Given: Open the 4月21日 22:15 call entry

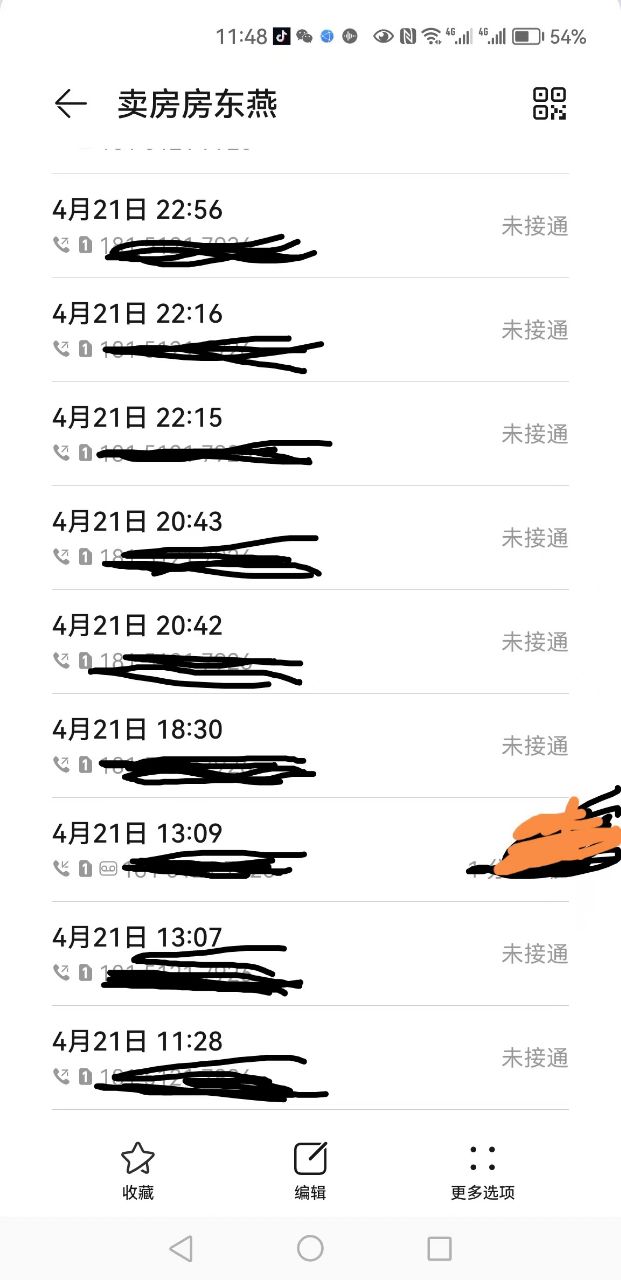Looking at the screenshot, I should (x=310, y=434).
